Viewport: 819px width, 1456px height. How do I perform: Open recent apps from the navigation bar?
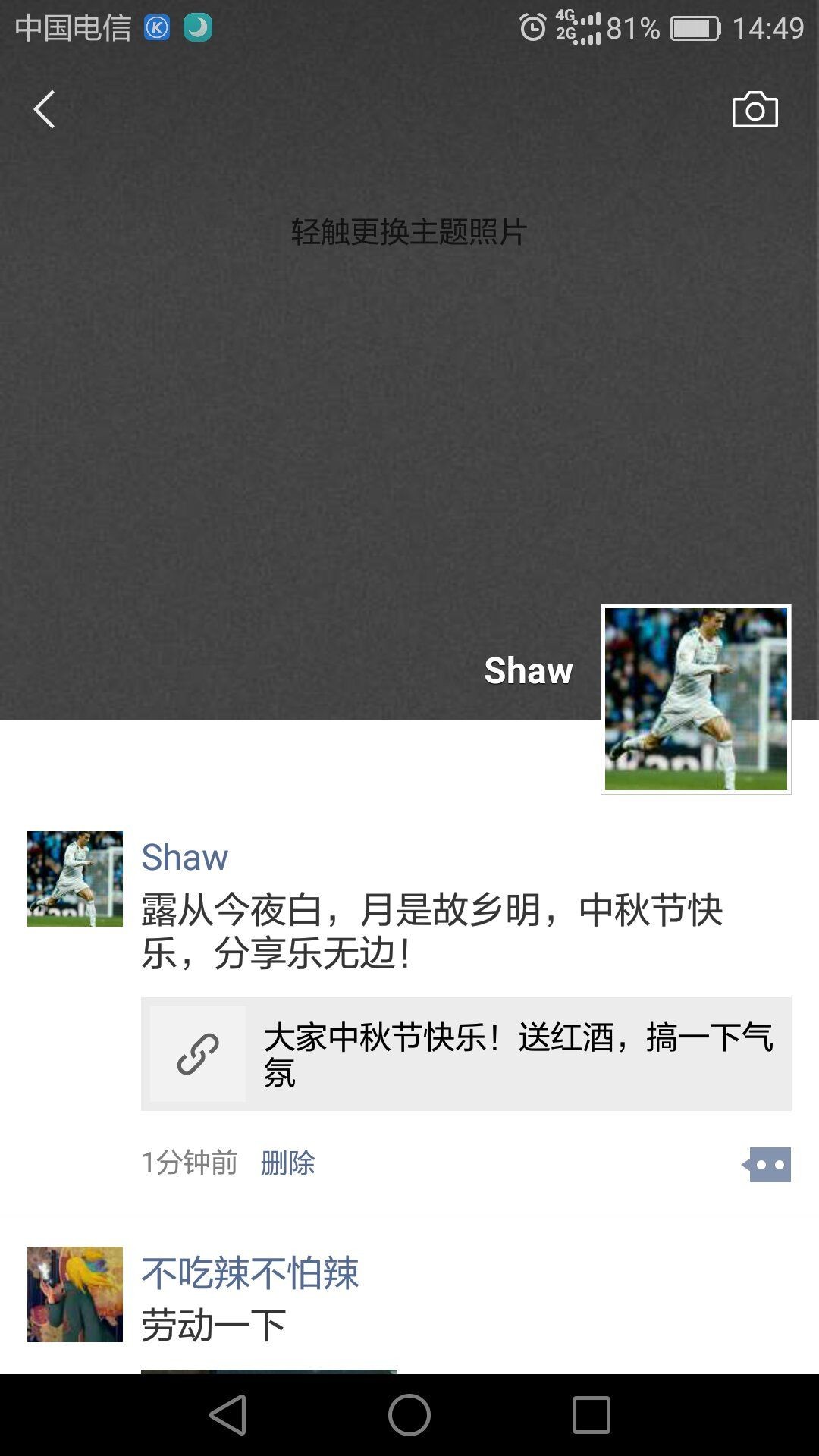click(x=591, y=1415)
